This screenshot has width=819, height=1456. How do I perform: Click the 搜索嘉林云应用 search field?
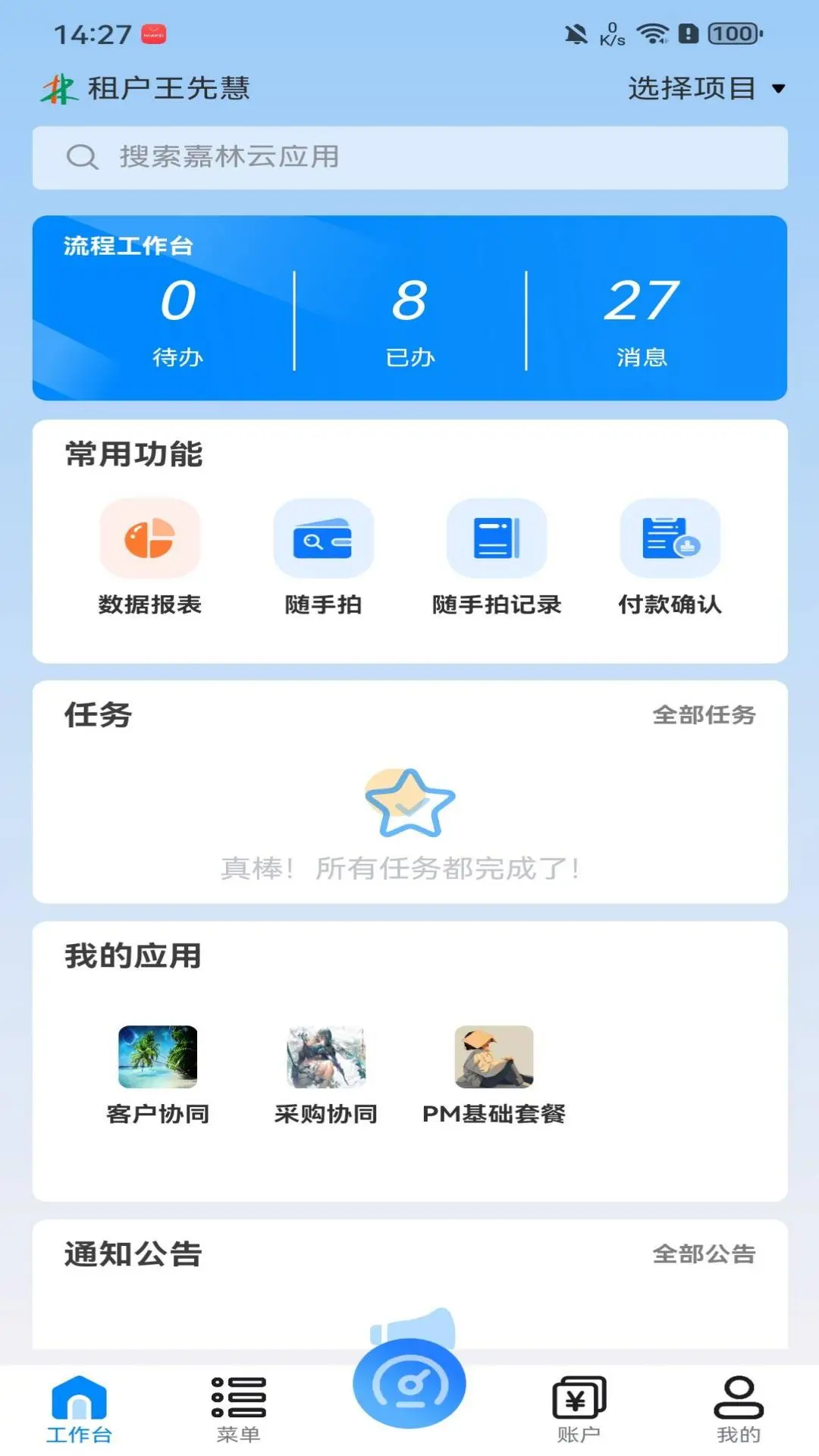click(x=409, y=157)
